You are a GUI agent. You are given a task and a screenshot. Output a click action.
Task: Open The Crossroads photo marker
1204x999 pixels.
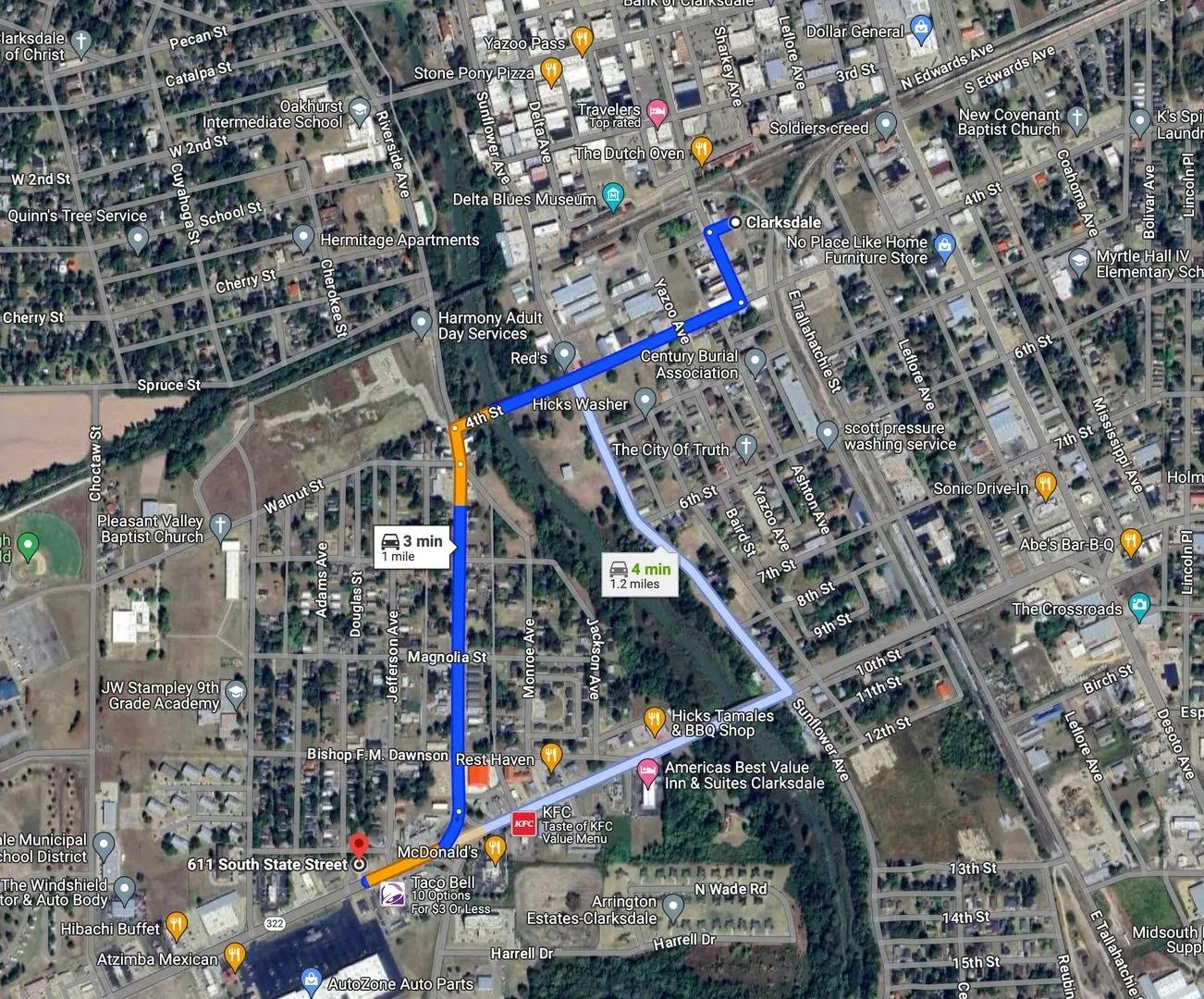click(x=1139, y=607)
